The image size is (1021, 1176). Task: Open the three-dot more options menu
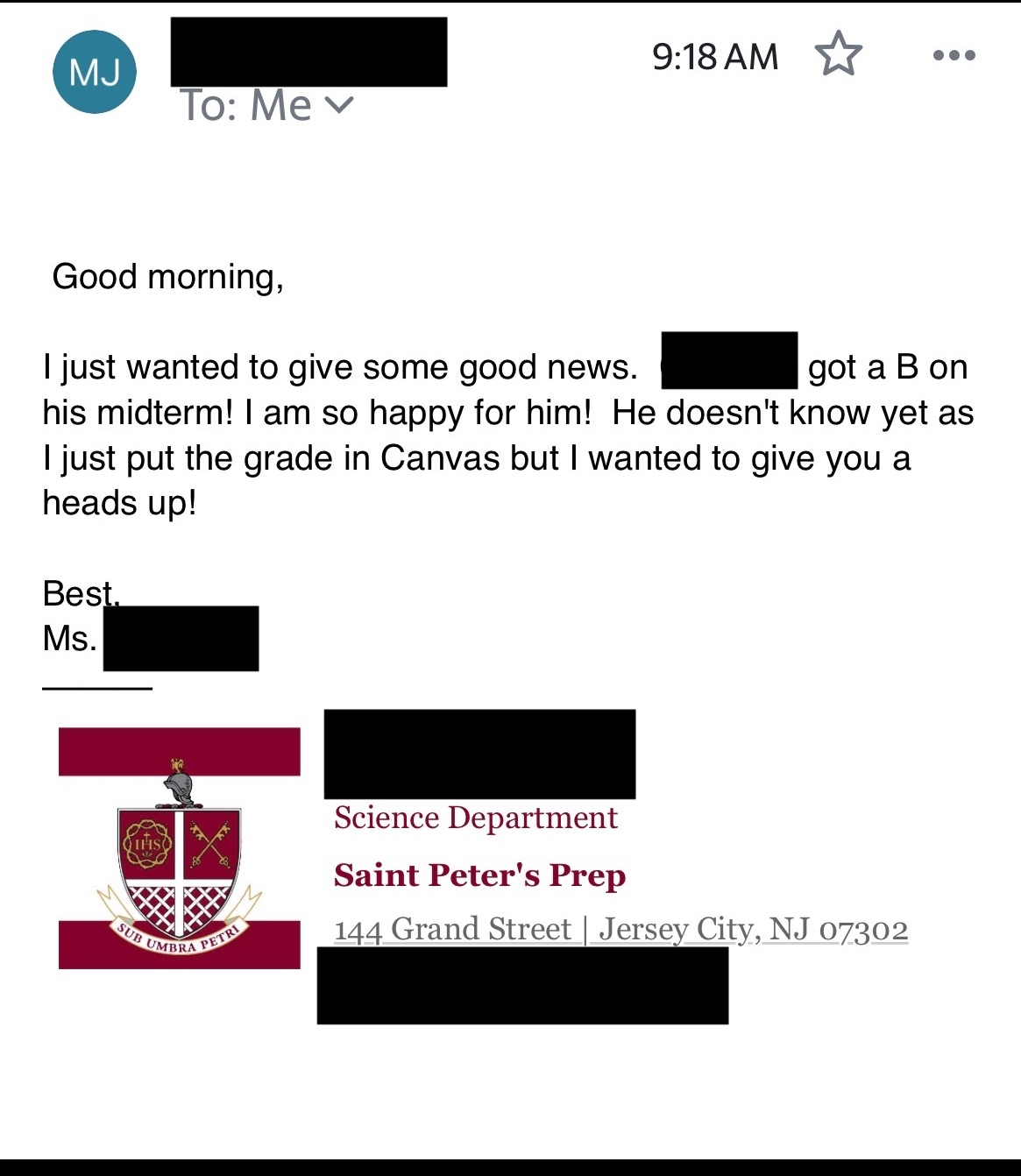tap(954, 55)
